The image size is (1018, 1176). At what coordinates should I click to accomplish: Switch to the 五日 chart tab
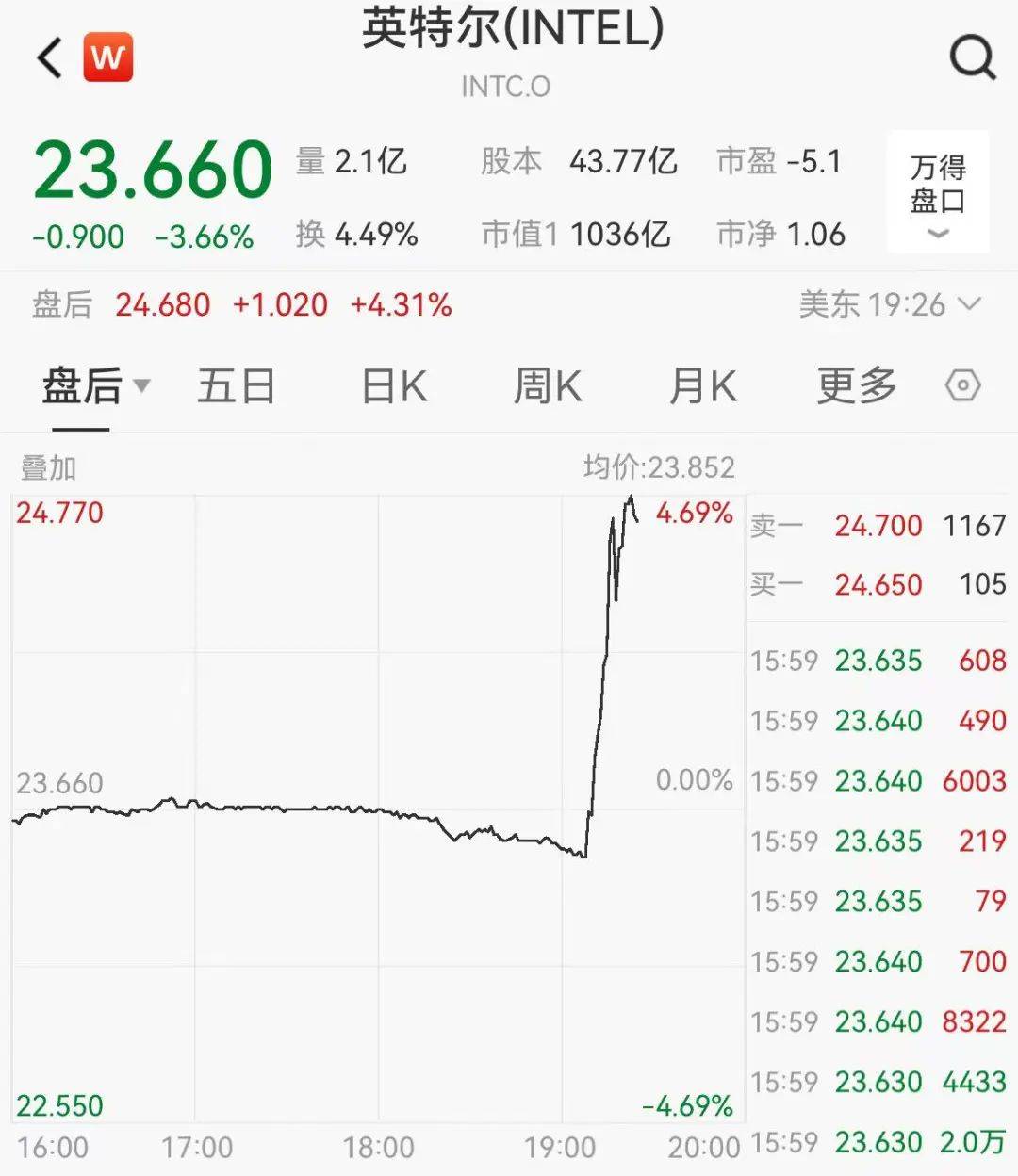tap(237, 385)
